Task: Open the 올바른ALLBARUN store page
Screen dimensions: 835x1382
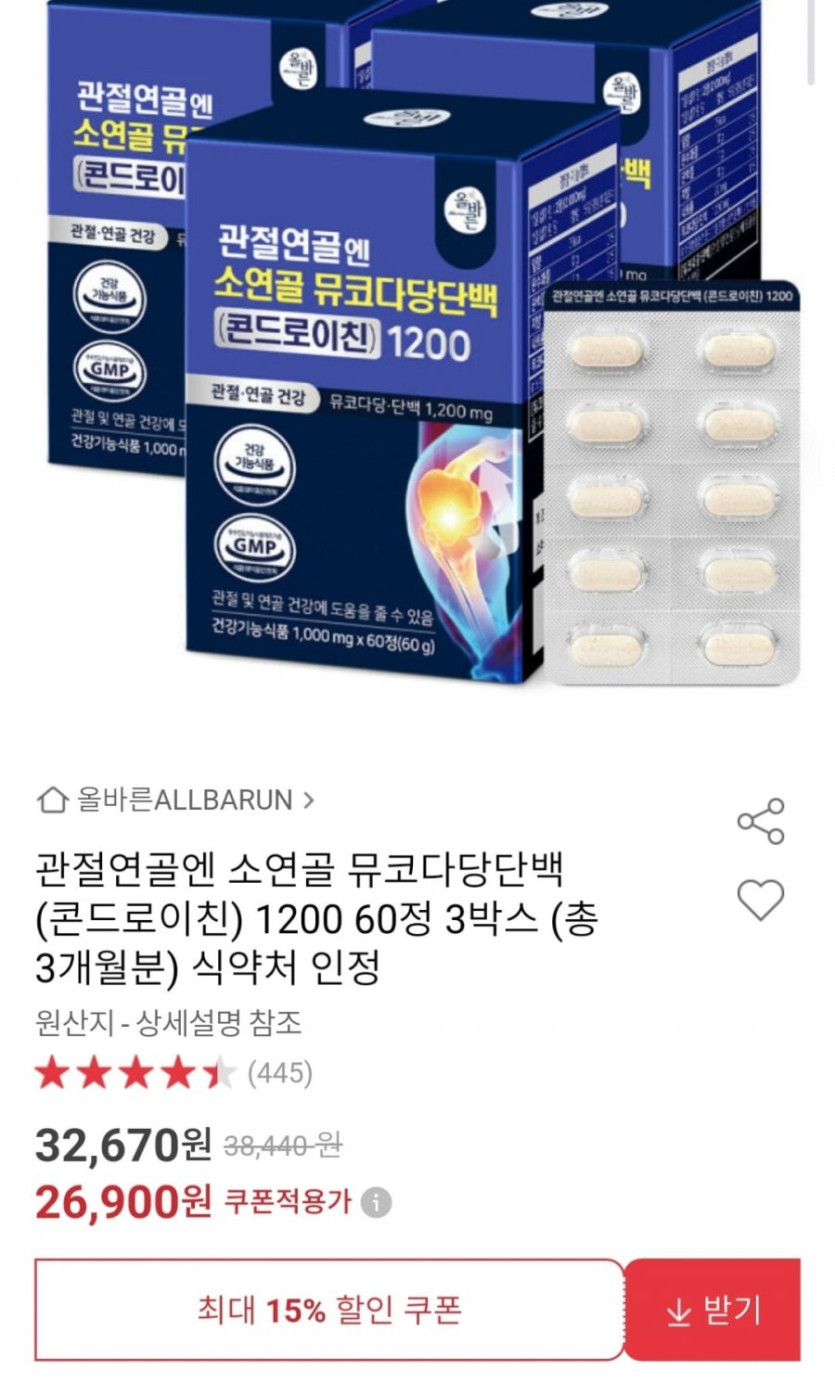Action: coord(176,800)
